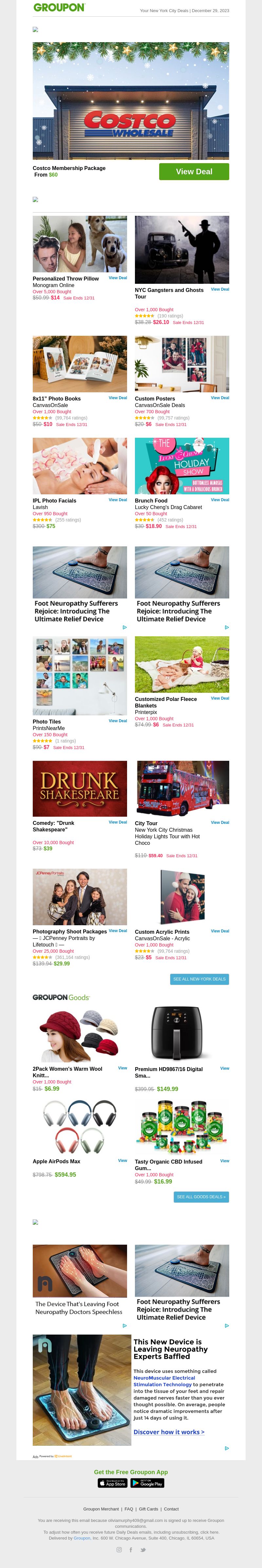Viewport: 262px width, 1568px height.
Task: View Deal for Lucky Cheng's Brunch Food
Action: [x=219, y=500]
